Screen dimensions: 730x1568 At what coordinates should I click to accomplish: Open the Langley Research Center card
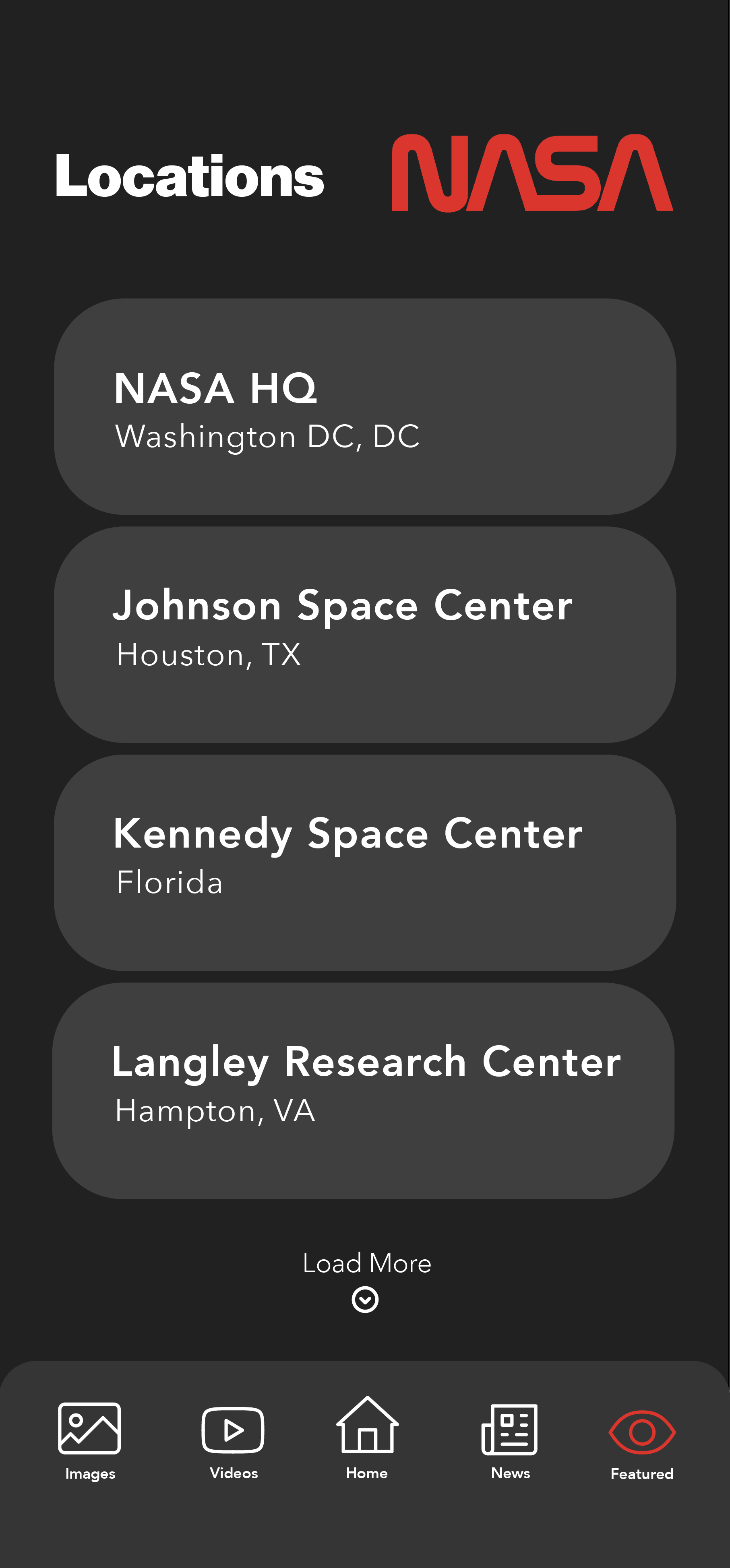364,1091
